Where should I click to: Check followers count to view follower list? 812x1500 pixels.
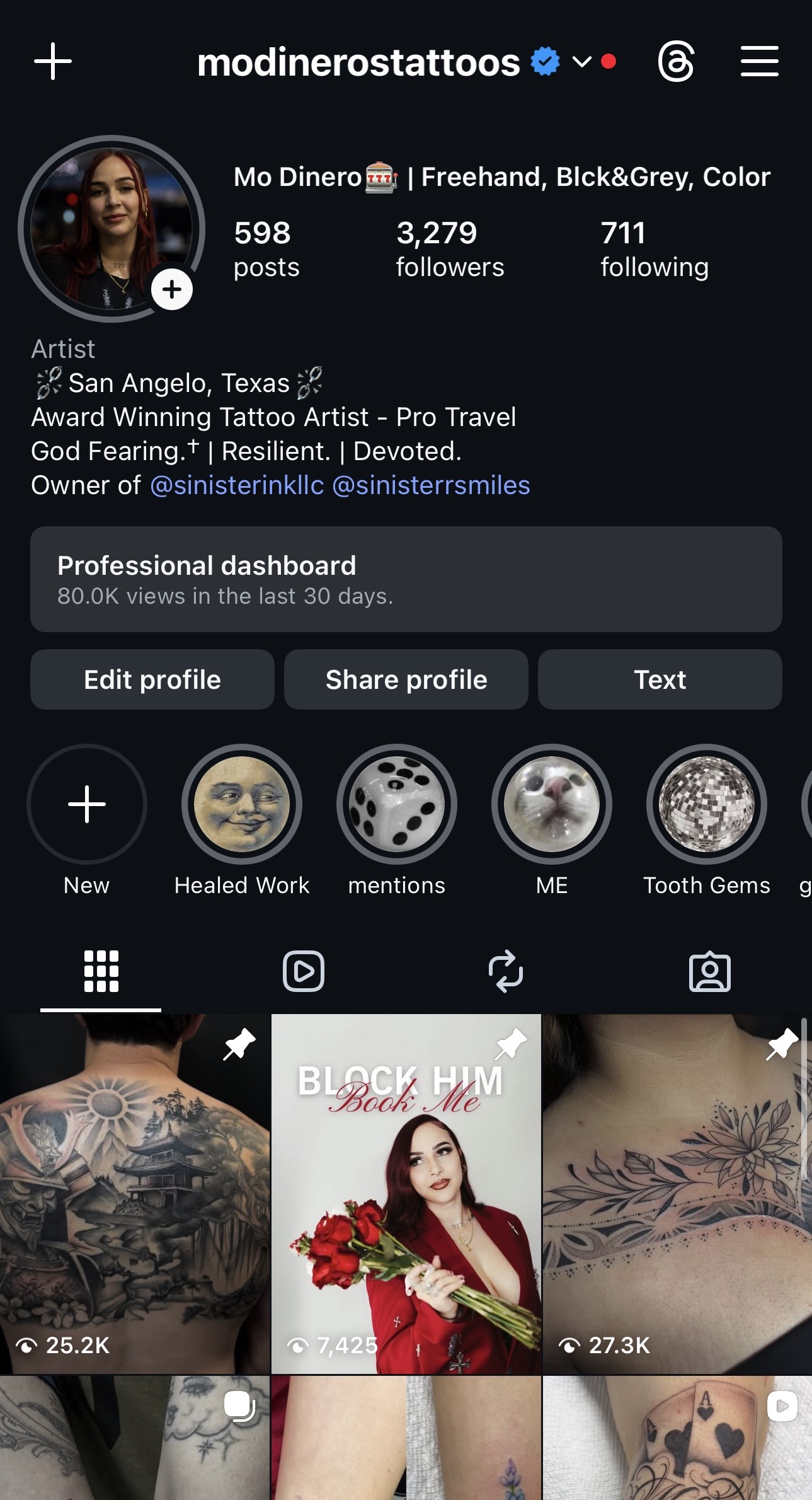click(450, 249)
